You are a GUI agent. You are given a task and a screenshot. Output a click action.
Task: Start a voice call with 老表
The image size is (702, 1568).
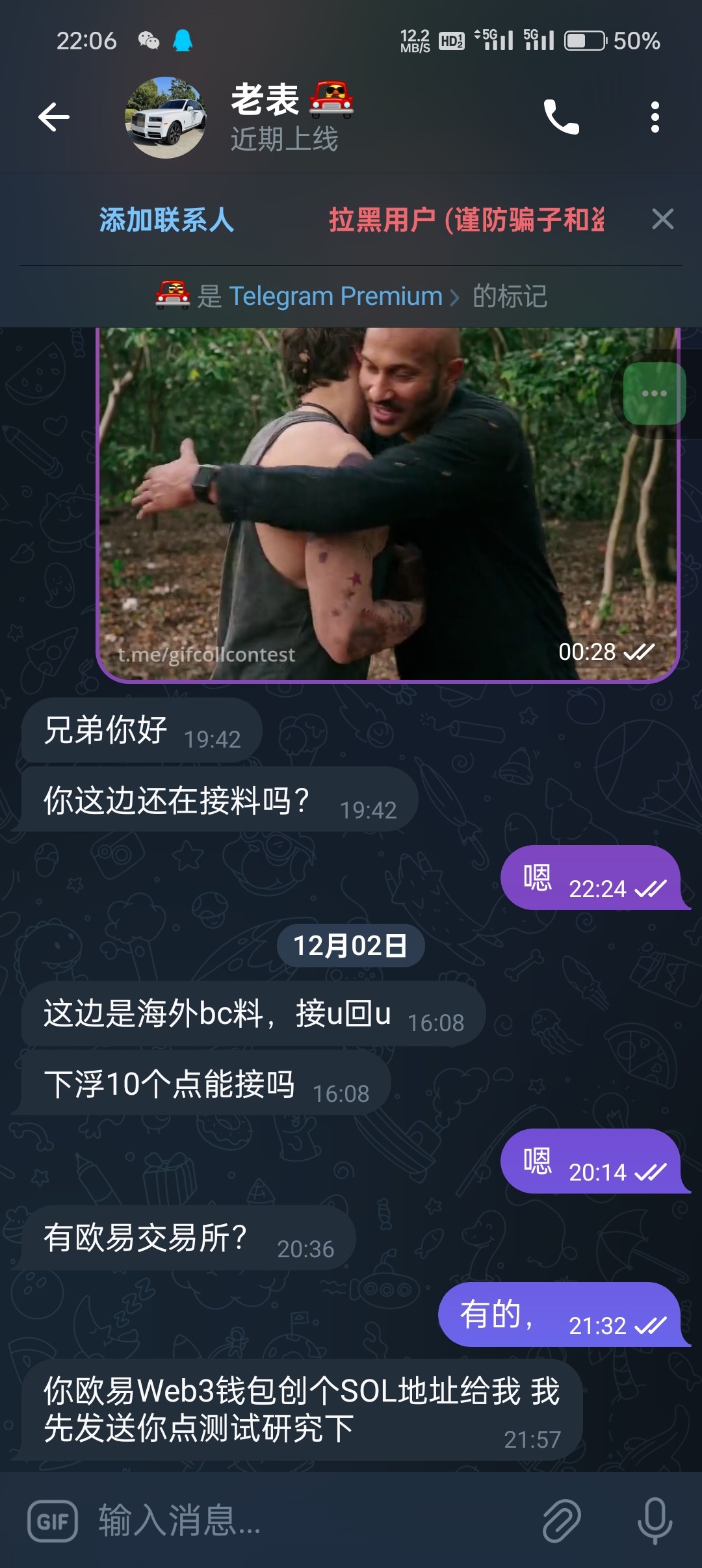(561, 117)
